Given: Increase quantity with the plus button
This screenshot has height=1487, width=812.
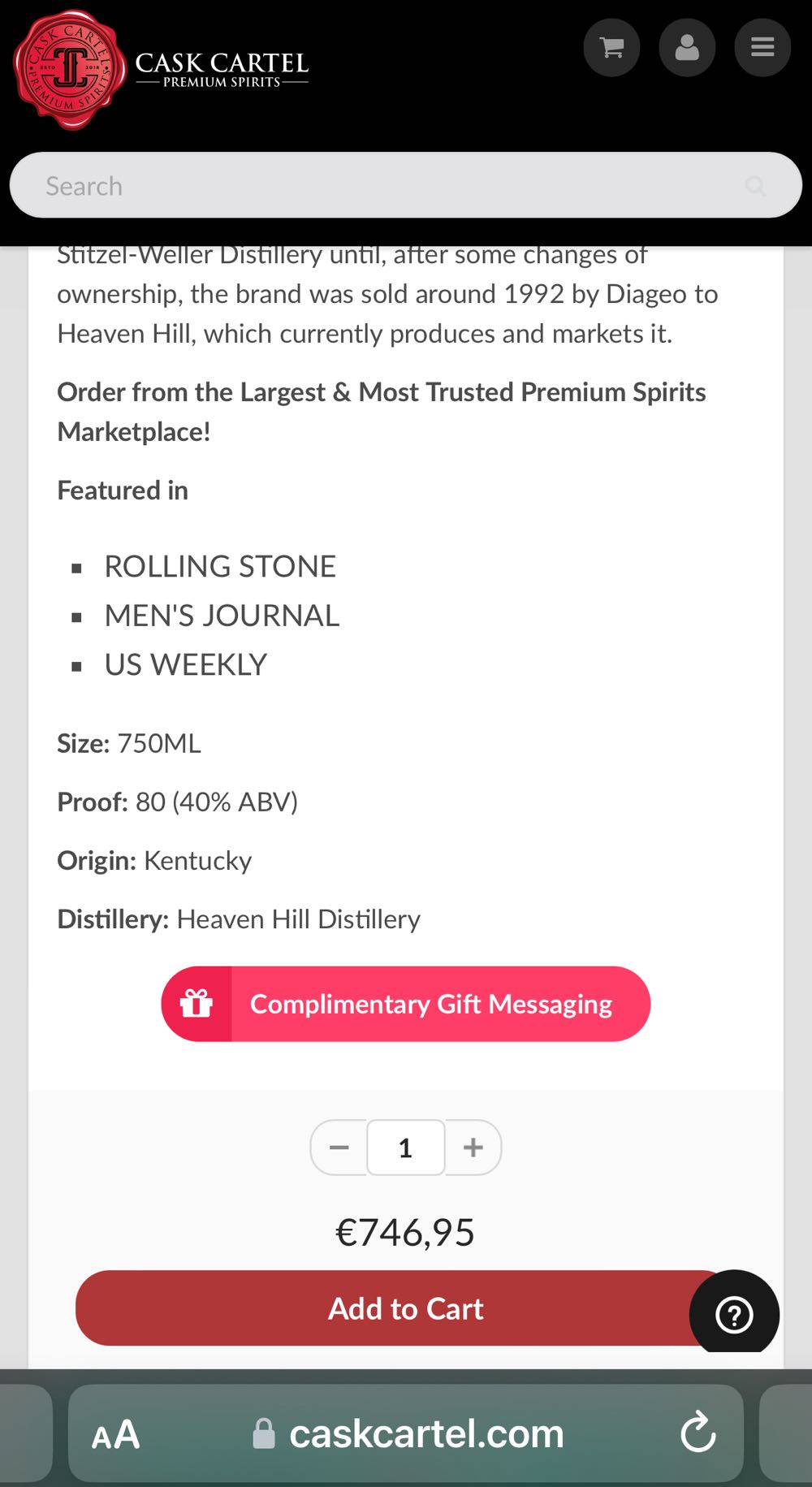Looking at the screenshot, I should coord(473,1147).
